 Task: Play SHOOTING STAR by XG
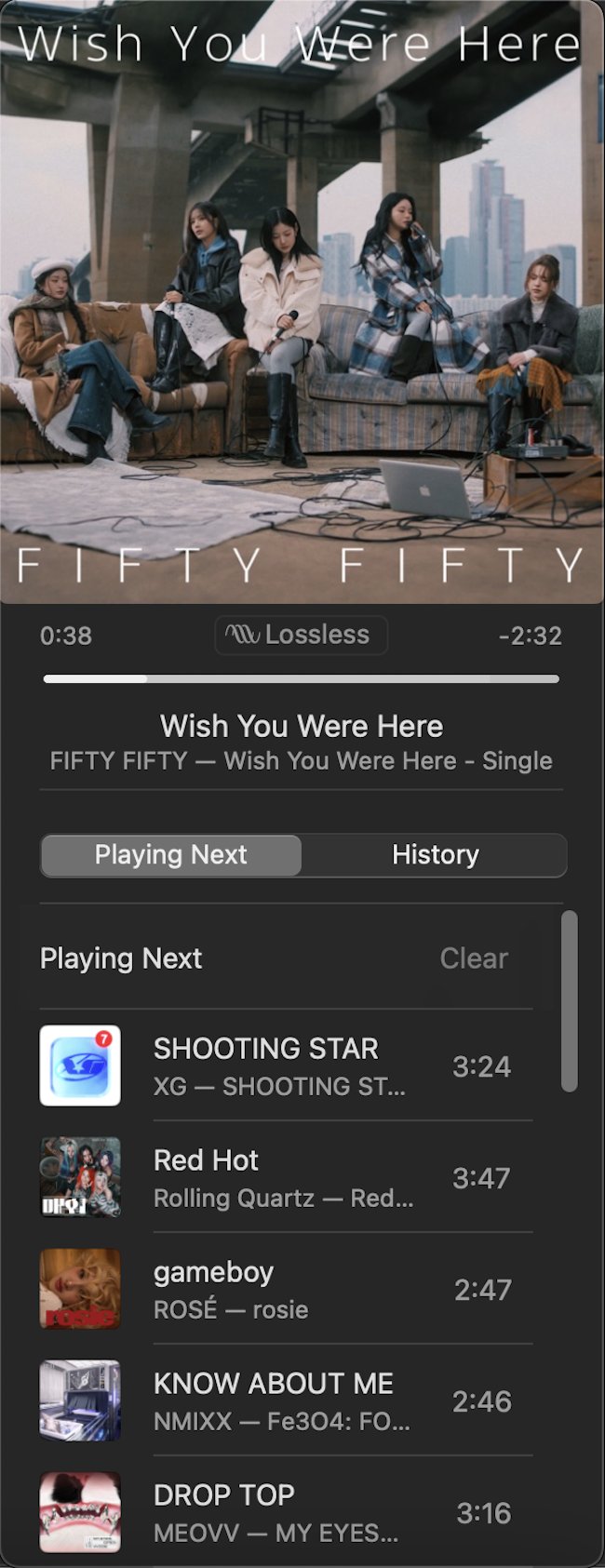(279, 1065)
